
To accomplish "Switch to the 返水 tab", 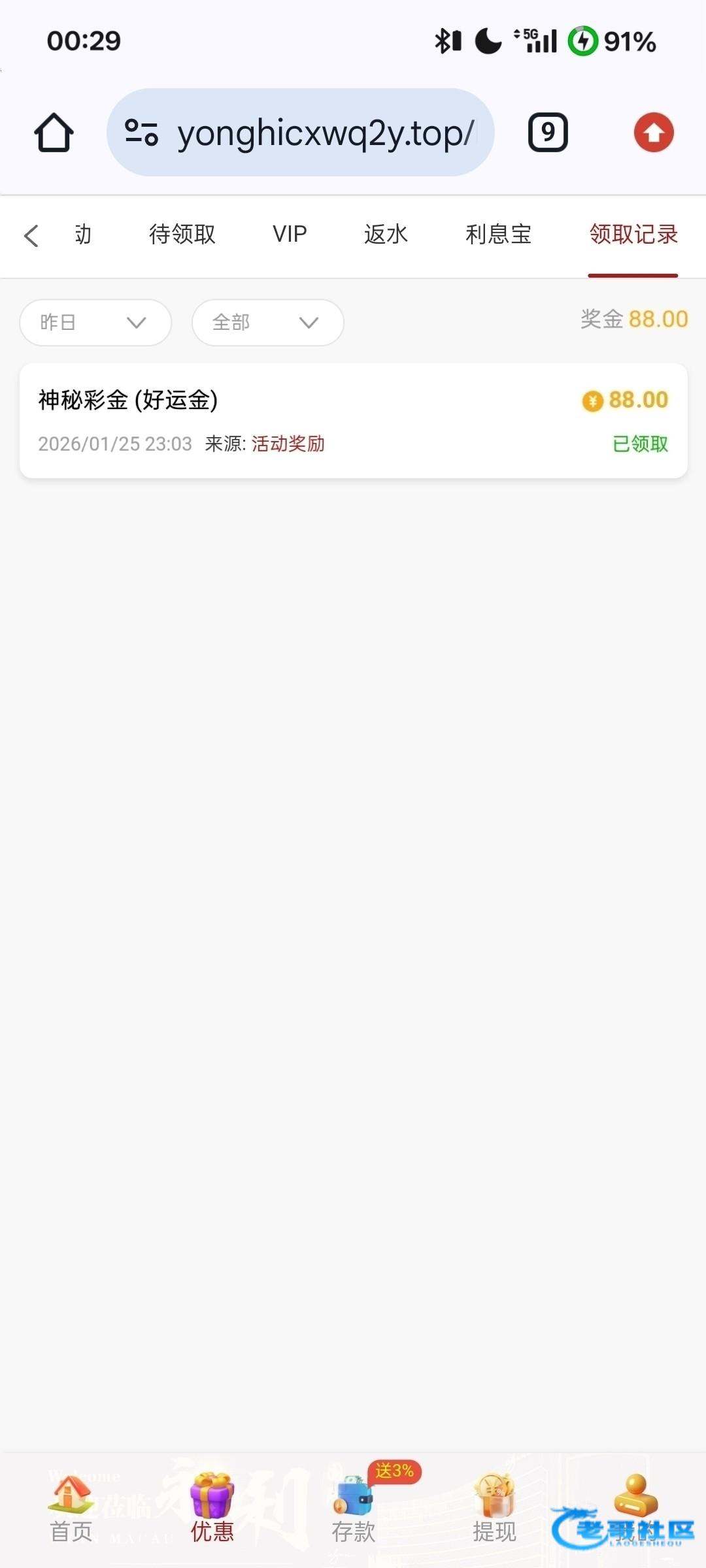I will 386,234.
